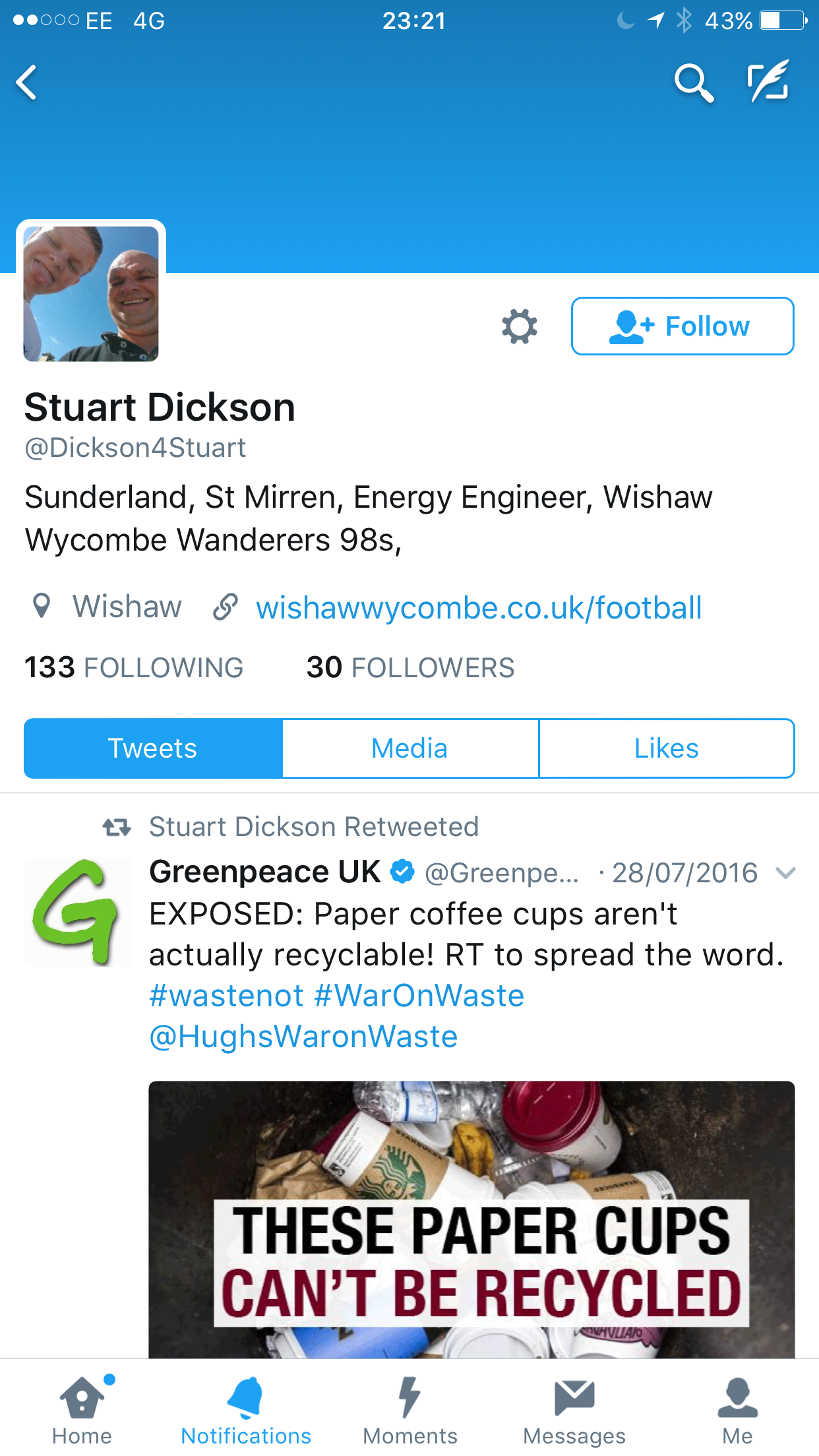Open the wishawwycombe.co.uk/football link

[x=479, y=607]
